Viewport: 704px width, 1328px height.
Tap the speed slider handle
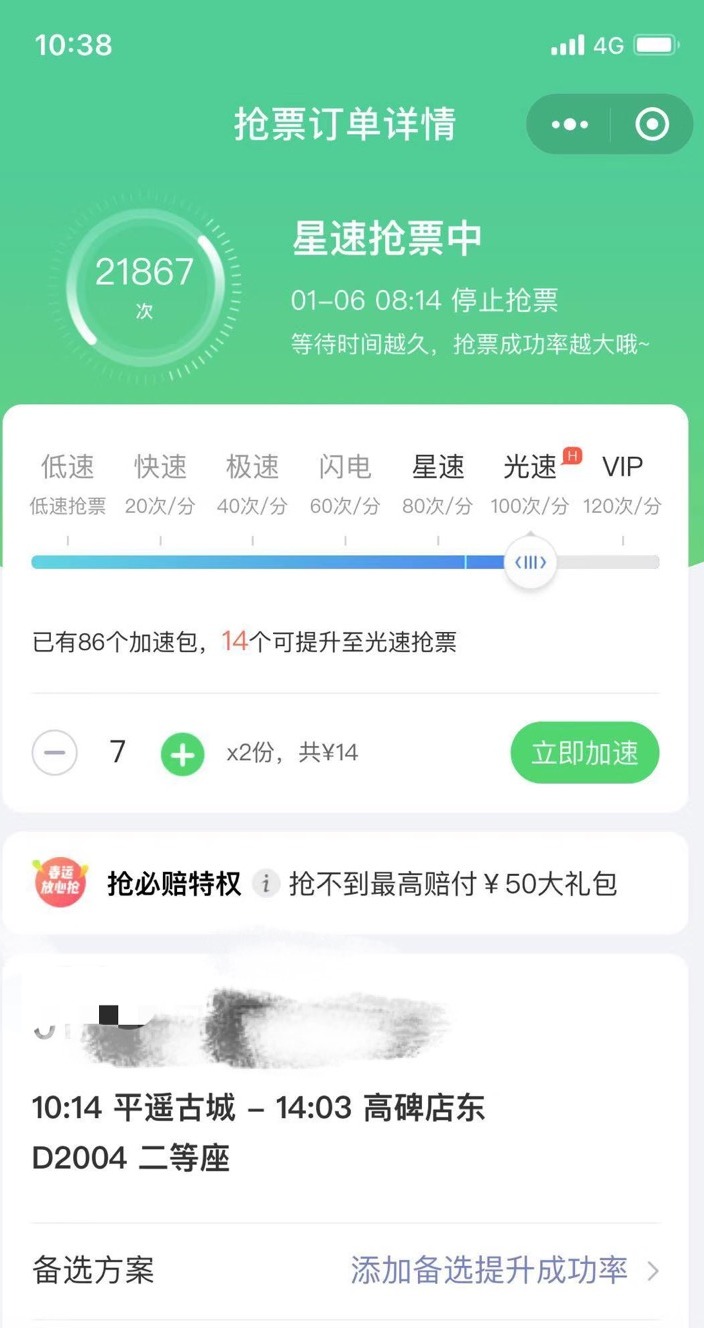530,562
